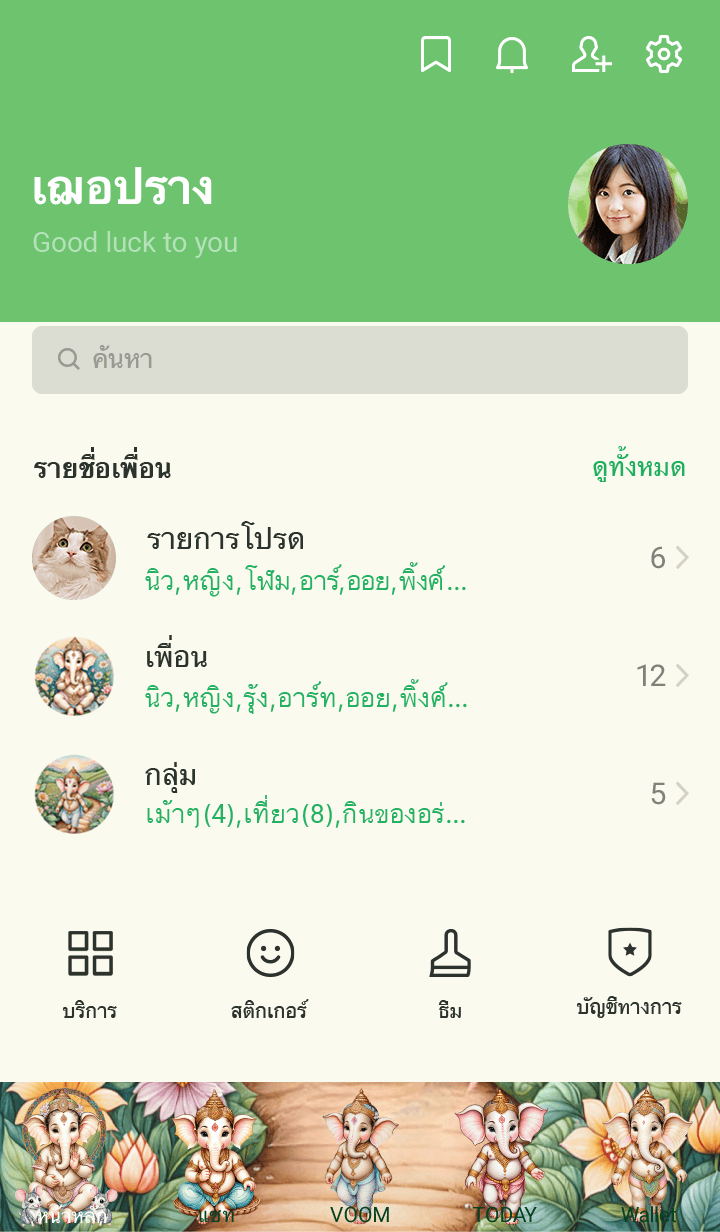
Task: Open the notifications bell
Action: [x=512, y=55]
